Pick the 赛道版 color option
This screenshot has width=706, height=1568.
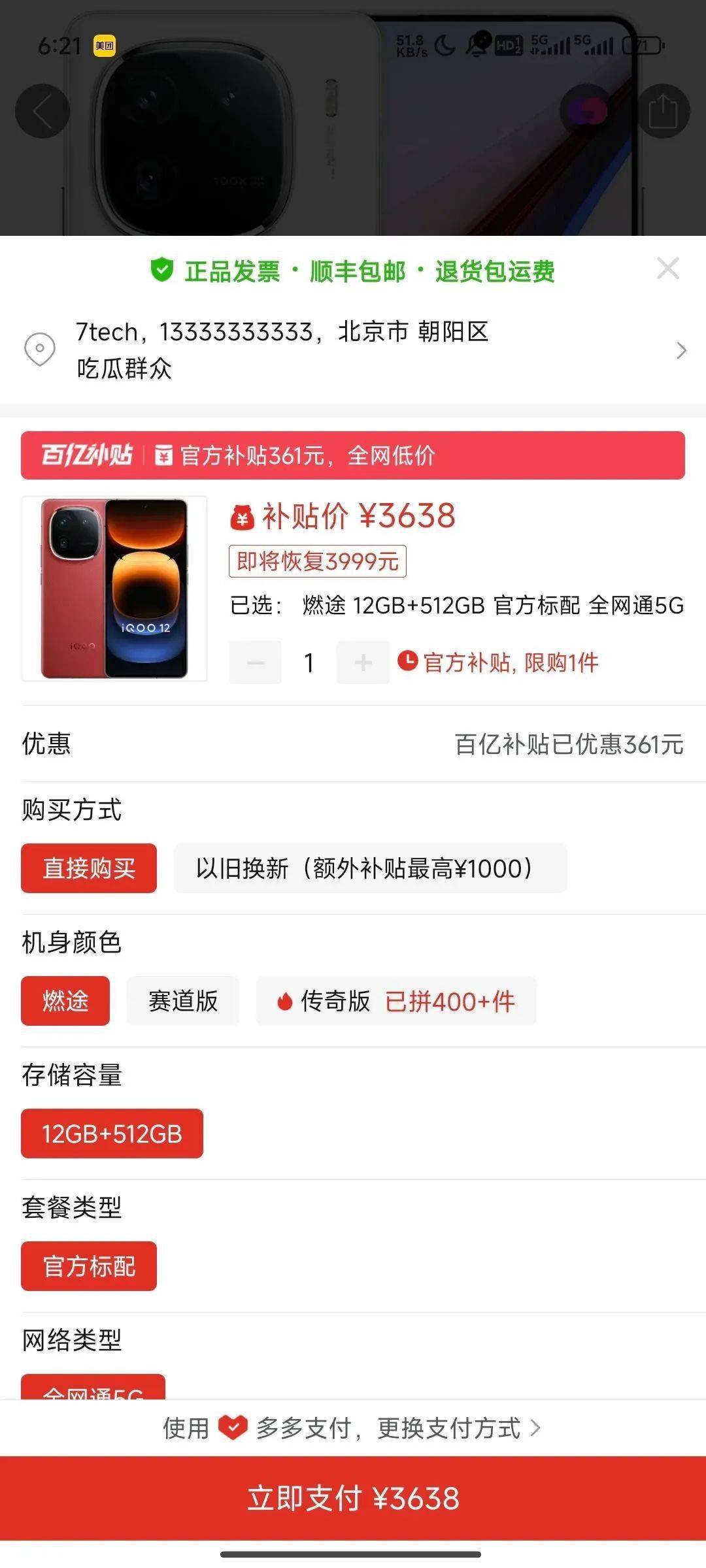(183, 1001)
